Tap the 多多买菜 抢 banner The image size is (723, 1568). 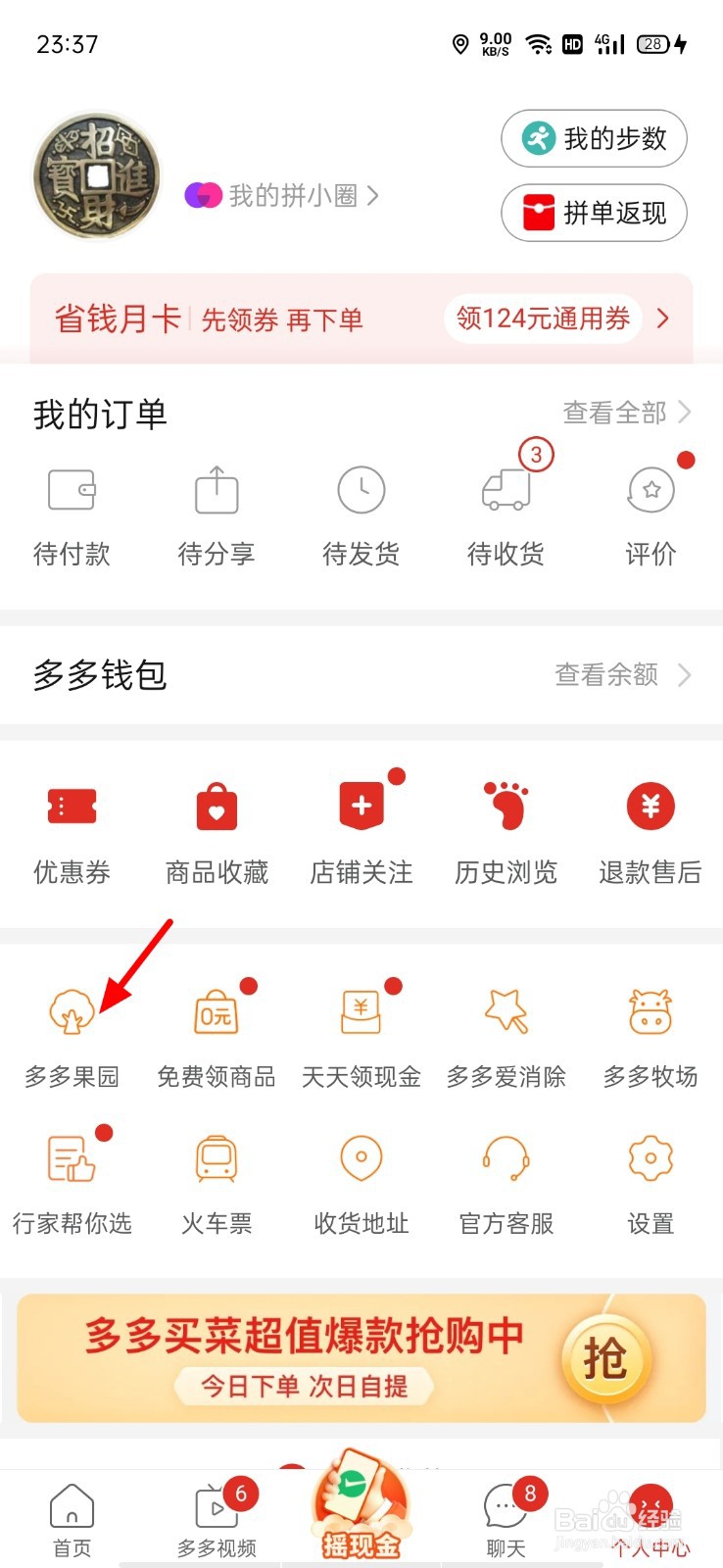click(361, 1357)
